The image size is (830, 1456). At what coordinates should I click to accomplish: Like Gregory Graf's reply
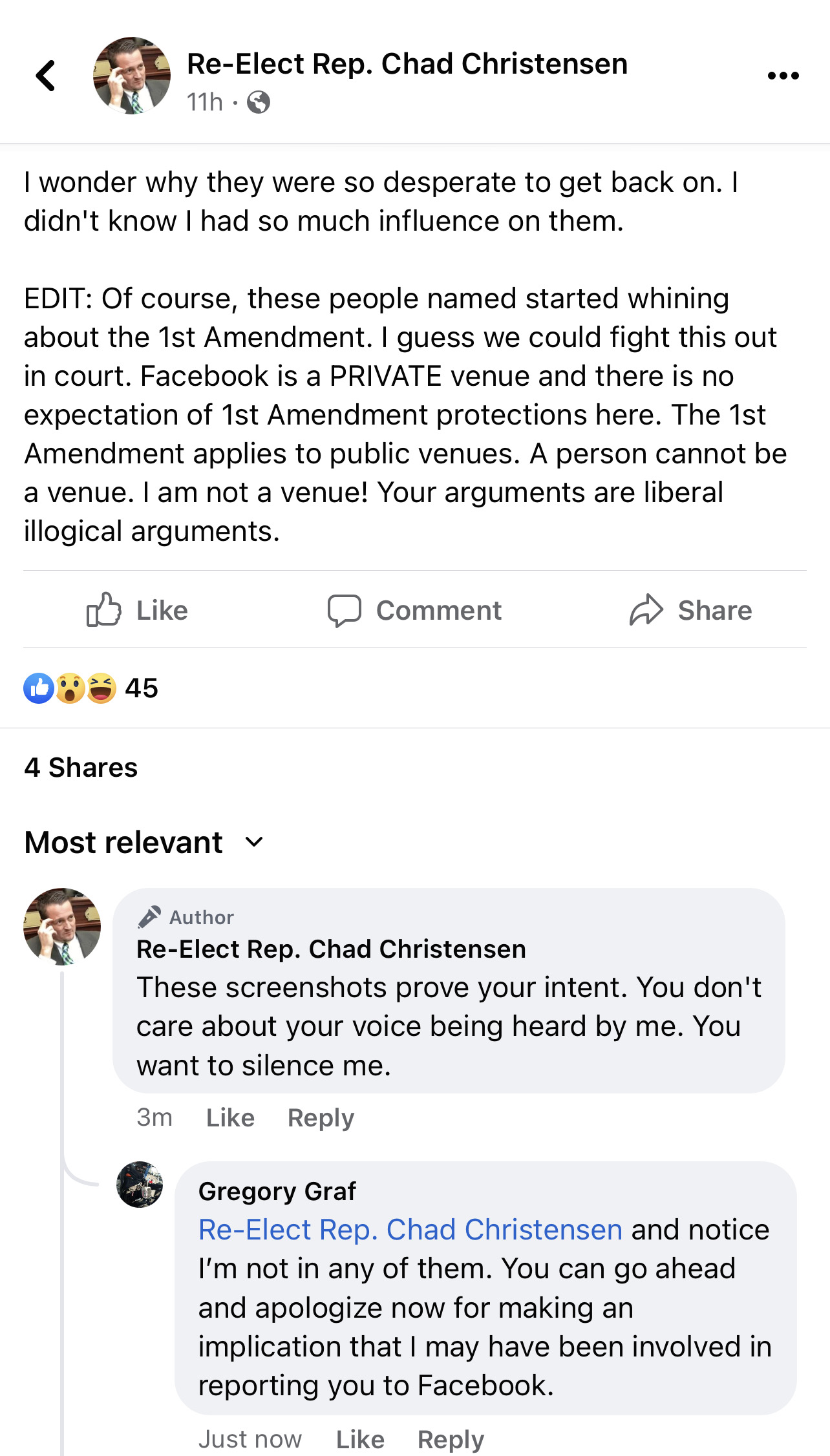pyautogui.click(x=360, y=1439)
